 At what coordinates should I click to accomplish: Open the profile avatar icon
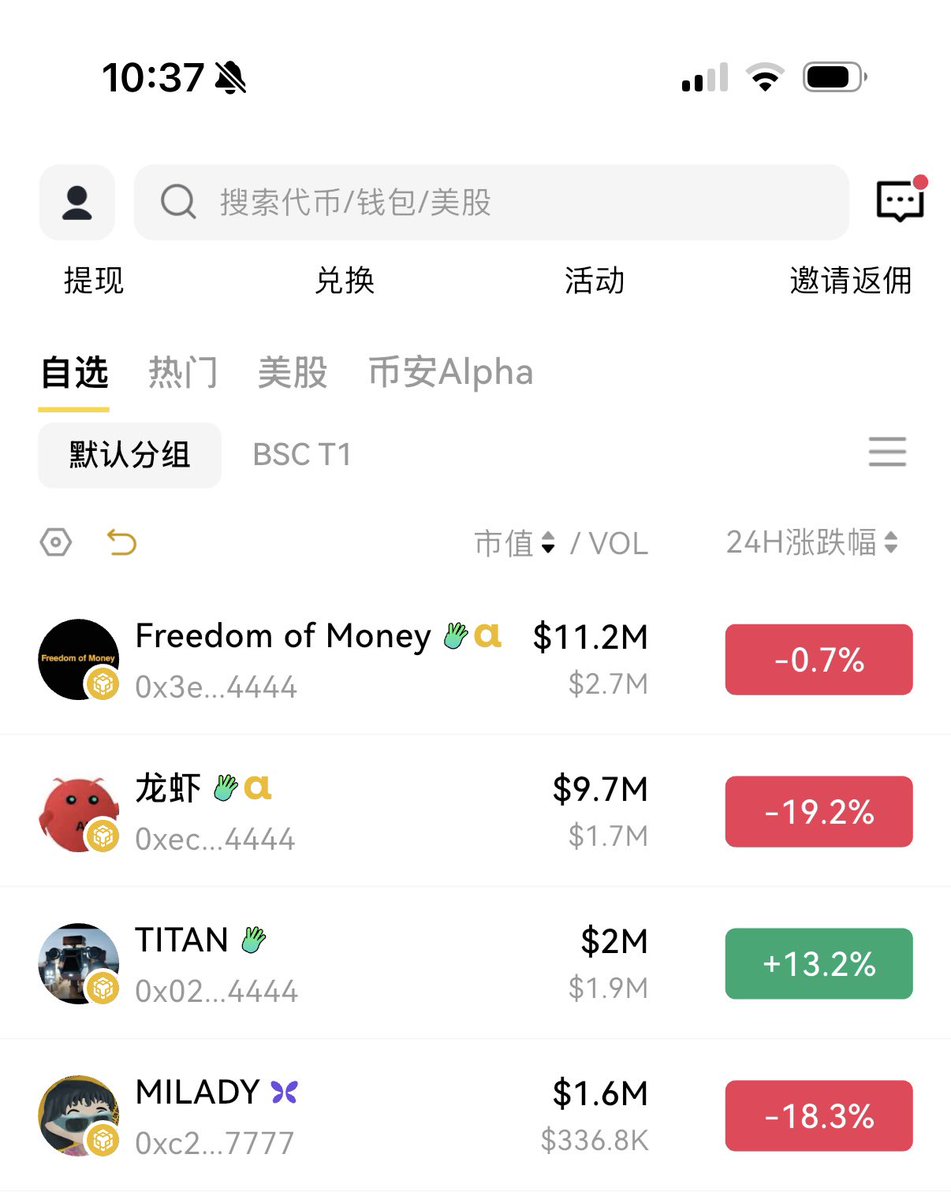pos(77,203)
